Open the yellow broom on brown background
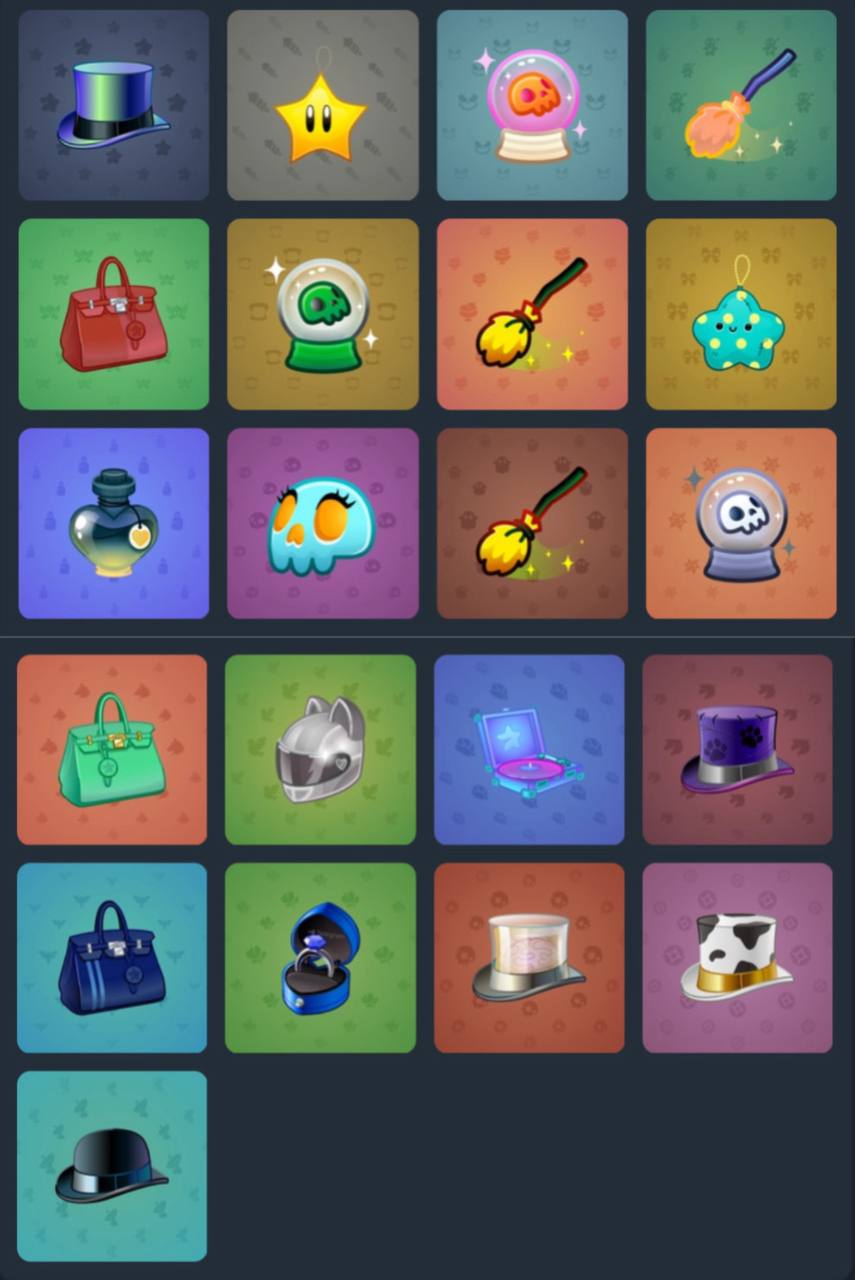 pyautogui.click(x=532, y=523)
